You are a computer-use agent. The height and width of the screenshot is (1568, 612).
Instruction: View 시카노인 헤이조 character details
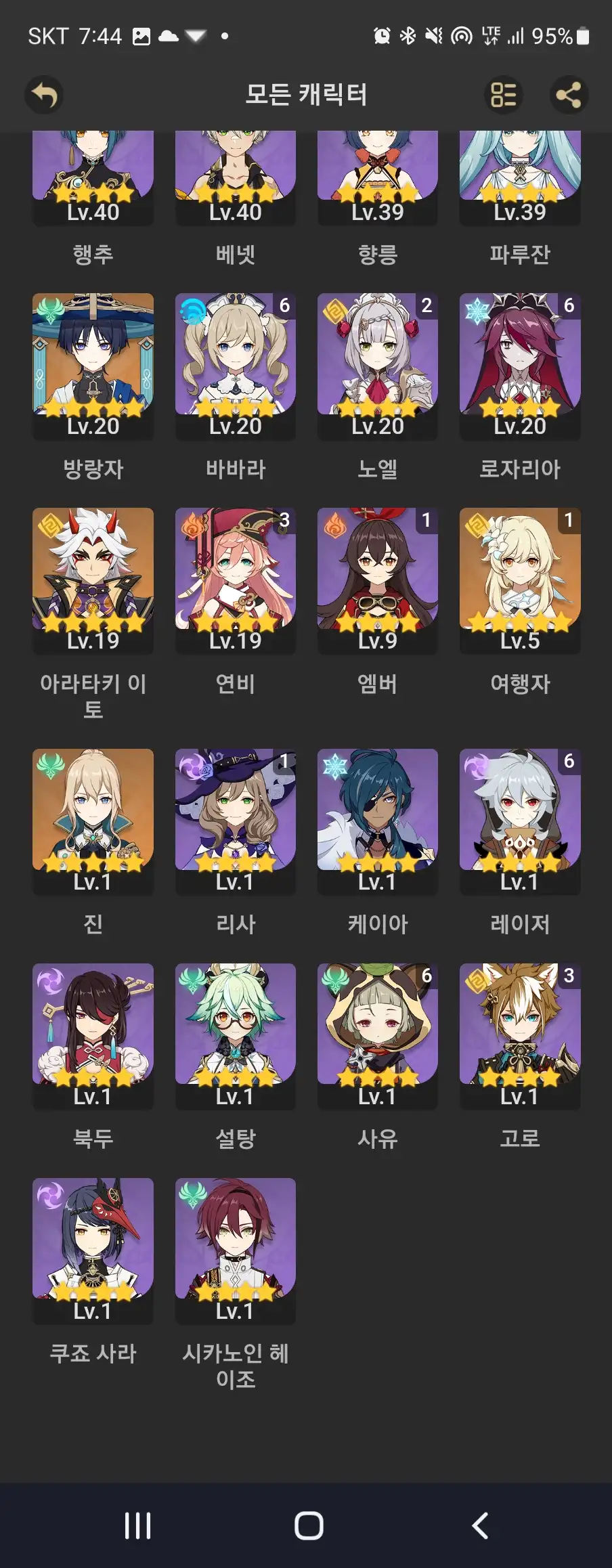click(x=235, y=1250)
